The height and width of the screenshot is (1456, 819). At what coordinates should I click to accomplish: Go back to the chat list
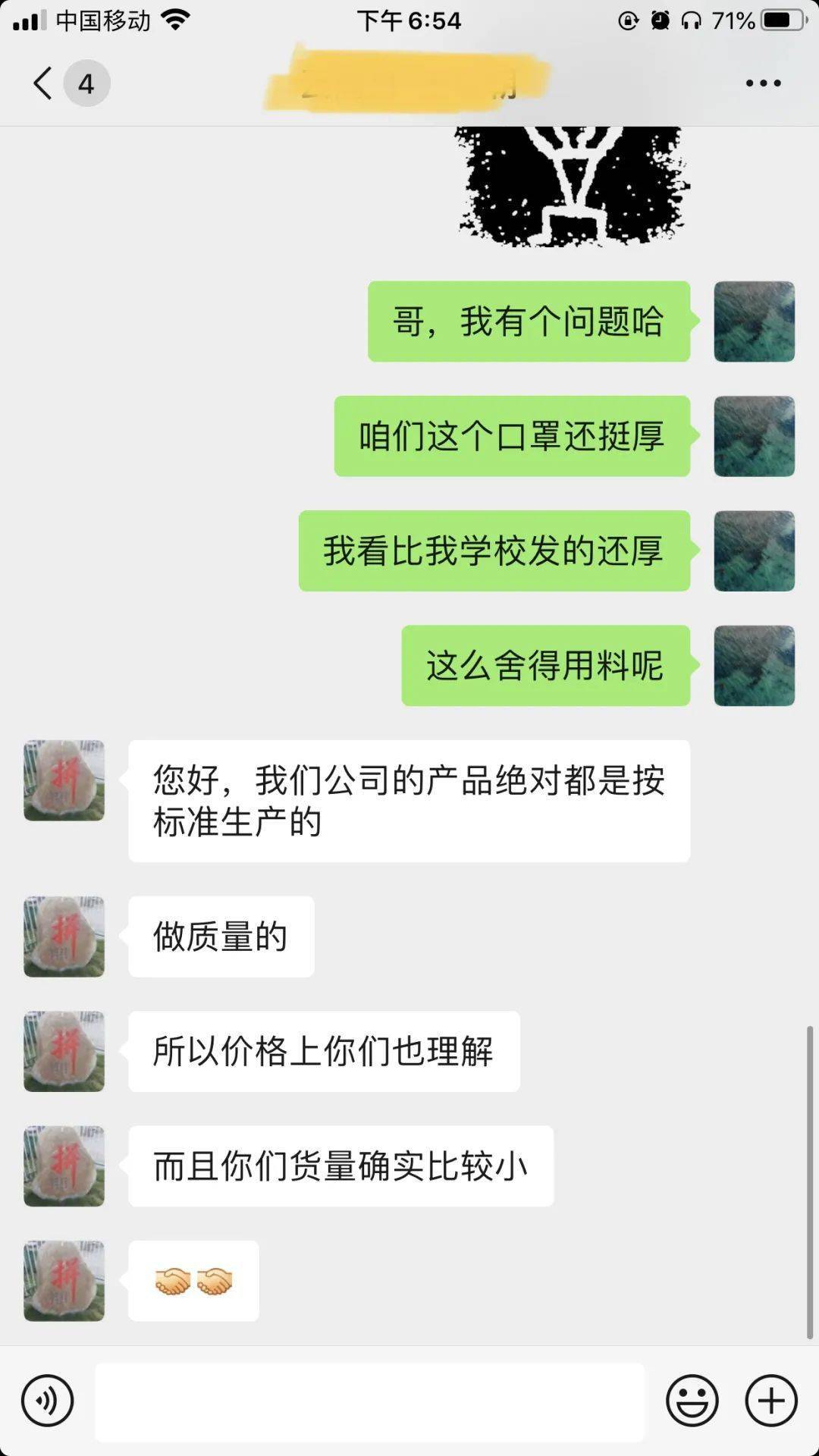44,83
